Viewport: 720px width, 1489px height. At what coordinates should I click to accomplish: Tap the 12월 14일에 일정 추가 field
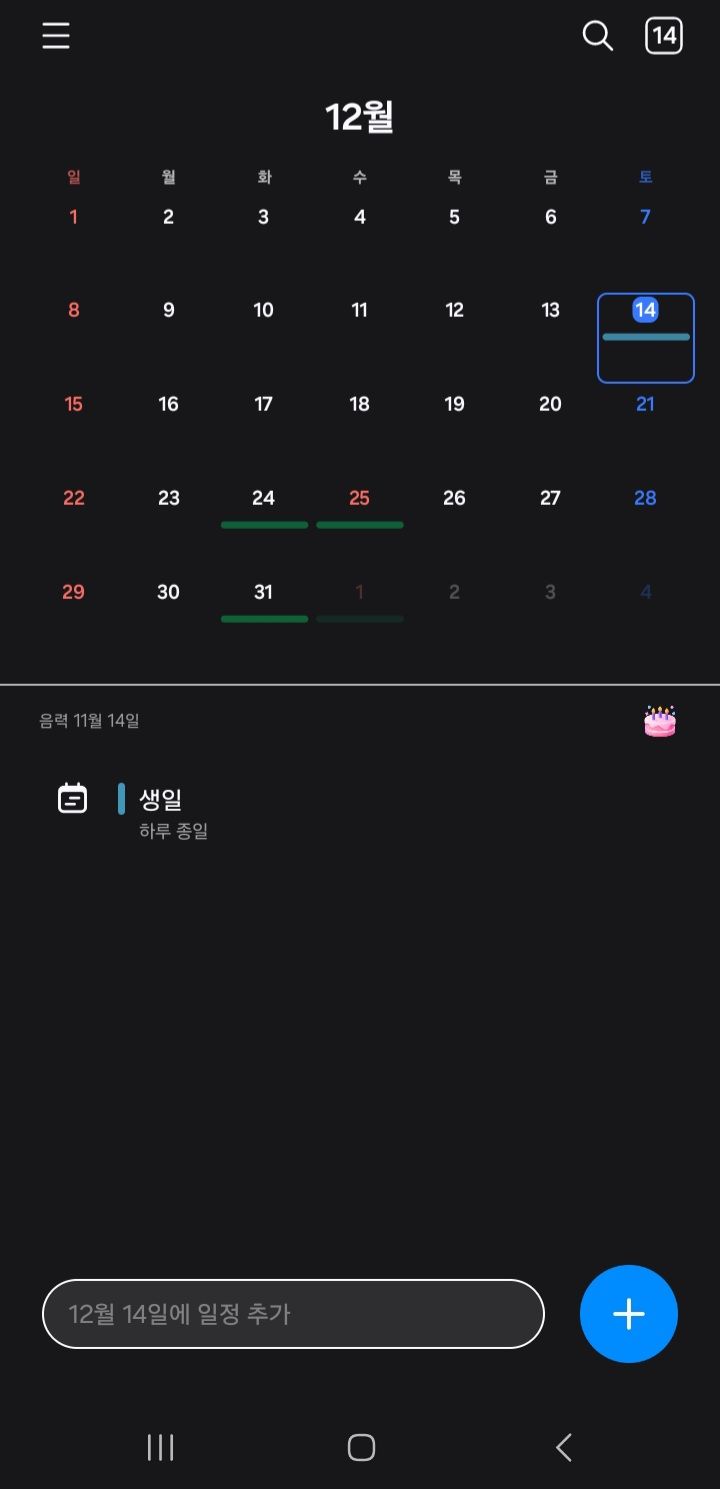pos(293,1314)
